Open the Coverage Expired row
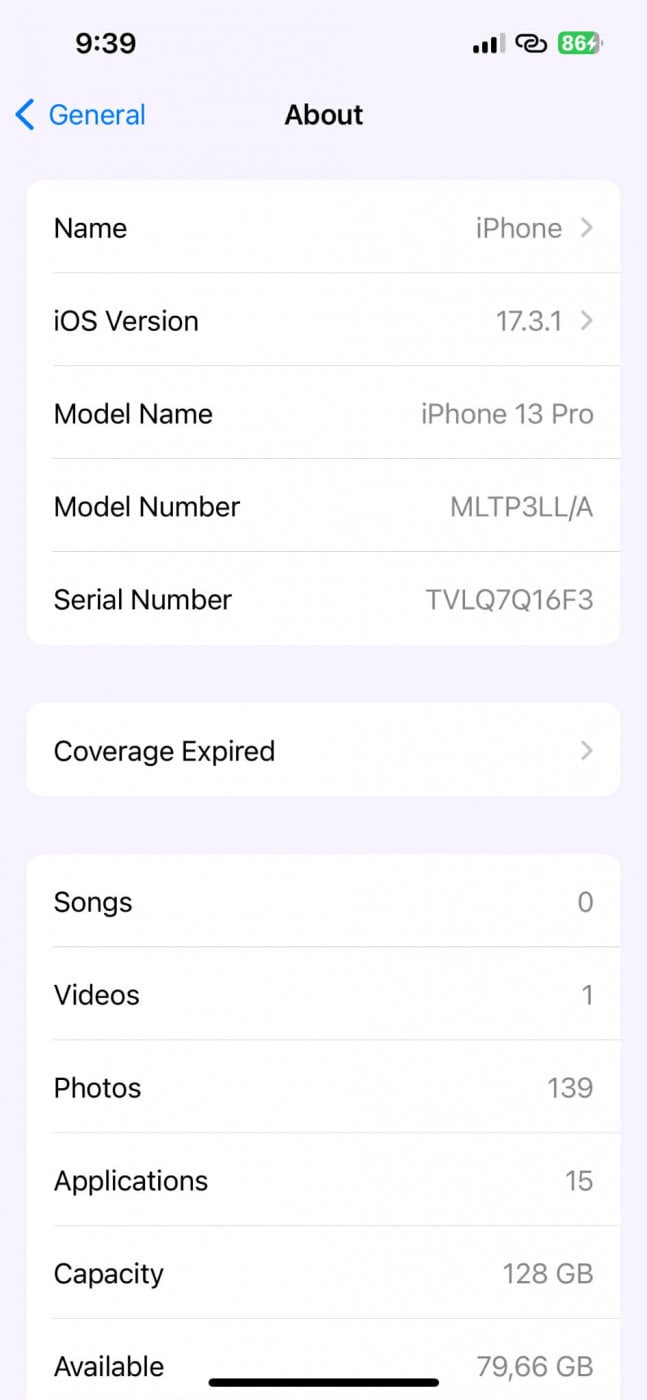Viewport: 647px width, 1400px height. [323, 751]
